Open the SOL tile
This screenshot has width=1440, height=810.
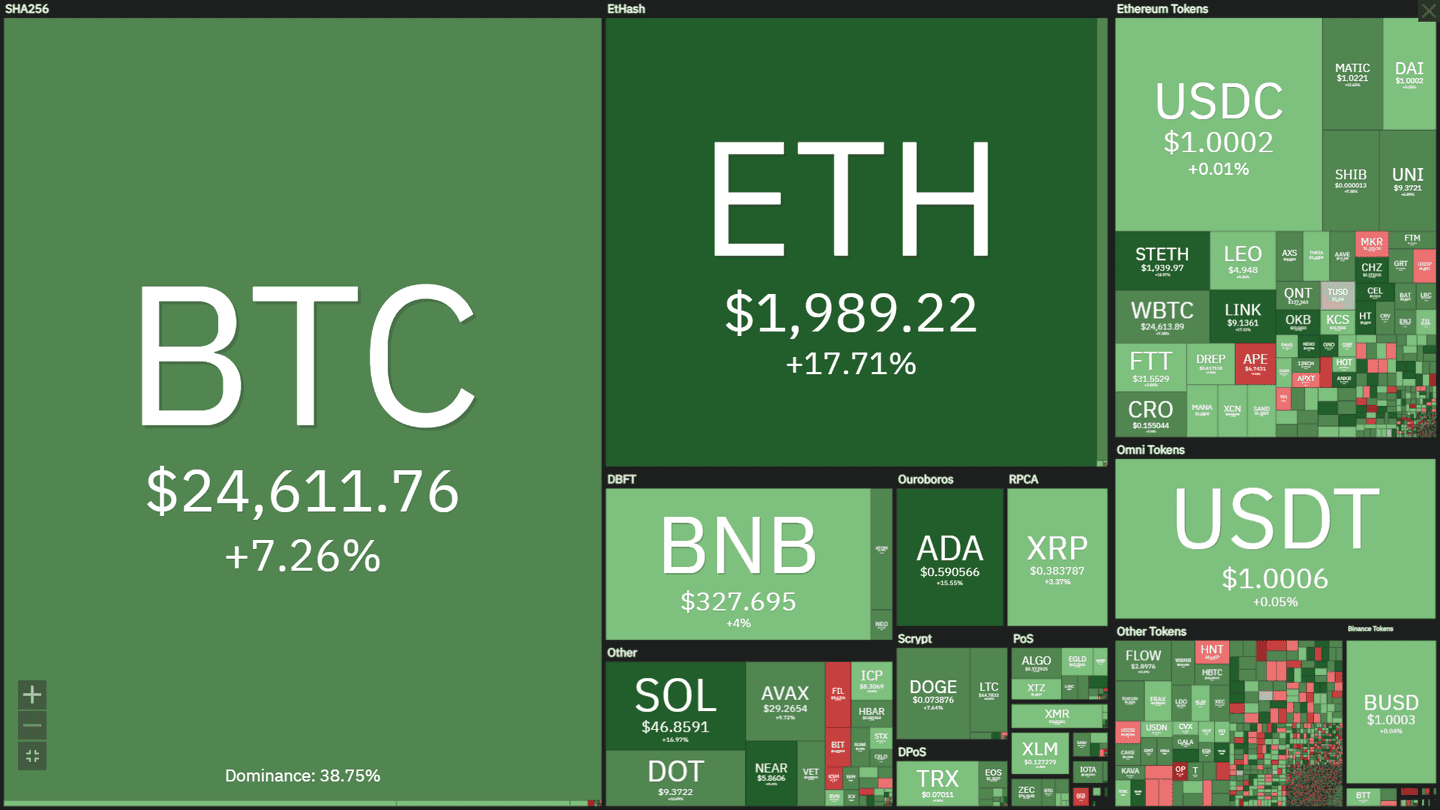pyautogui.click(x=675, y=705)
